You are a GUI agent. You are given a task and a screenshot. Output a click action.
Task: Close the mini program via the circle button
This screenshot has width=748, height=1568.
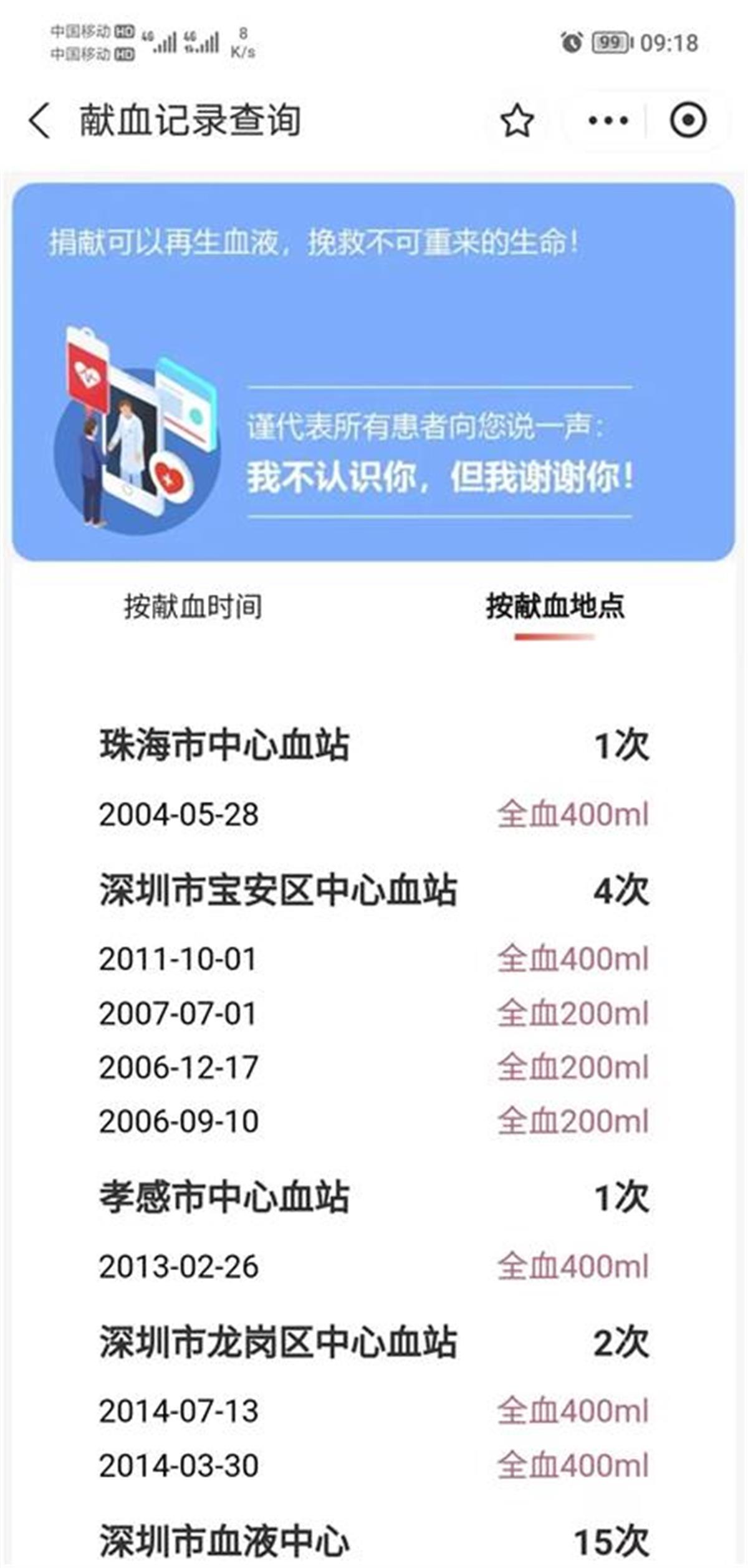pyautogui.click(x=688, y=120)
